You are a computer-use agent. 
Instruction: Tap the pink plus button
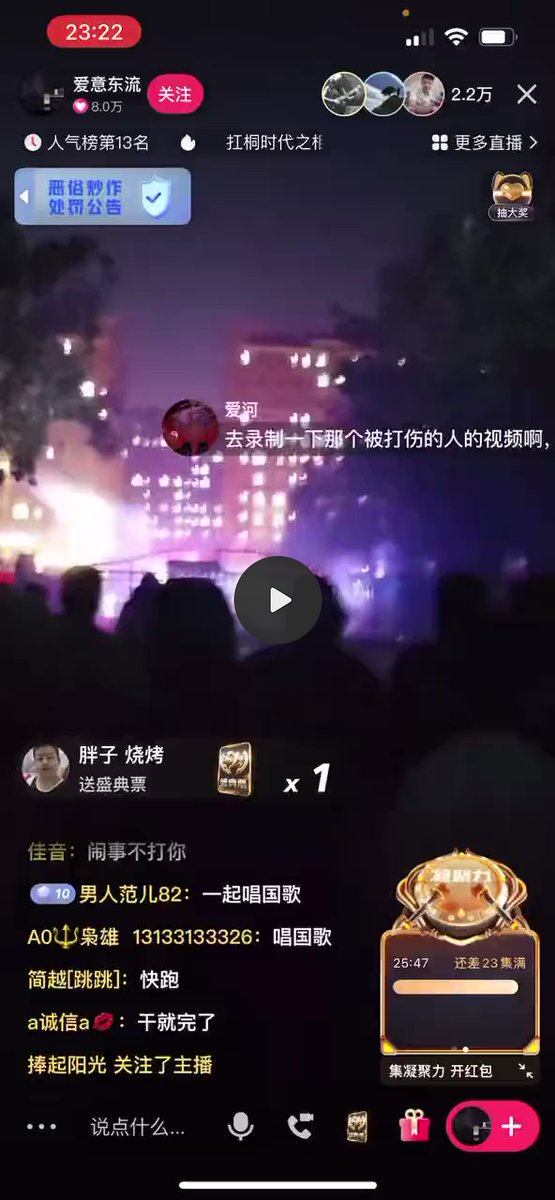pyautogui.click(x=511, y=1127)
